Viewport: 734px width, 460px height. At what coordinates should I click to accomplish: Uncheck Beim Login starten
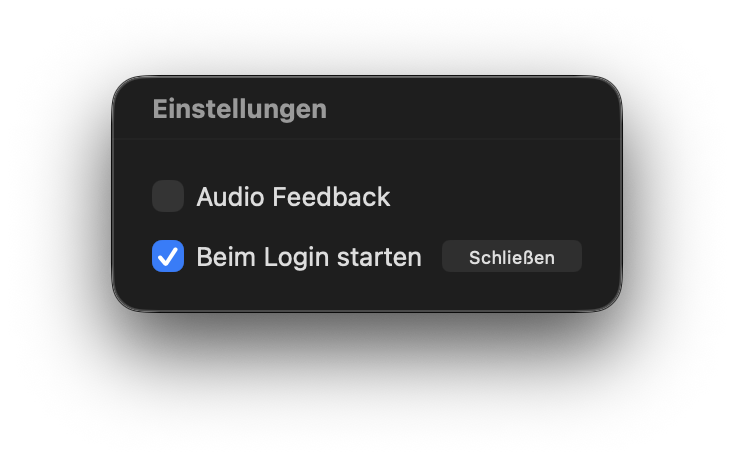pyautogui.click(x=168, y=256)
